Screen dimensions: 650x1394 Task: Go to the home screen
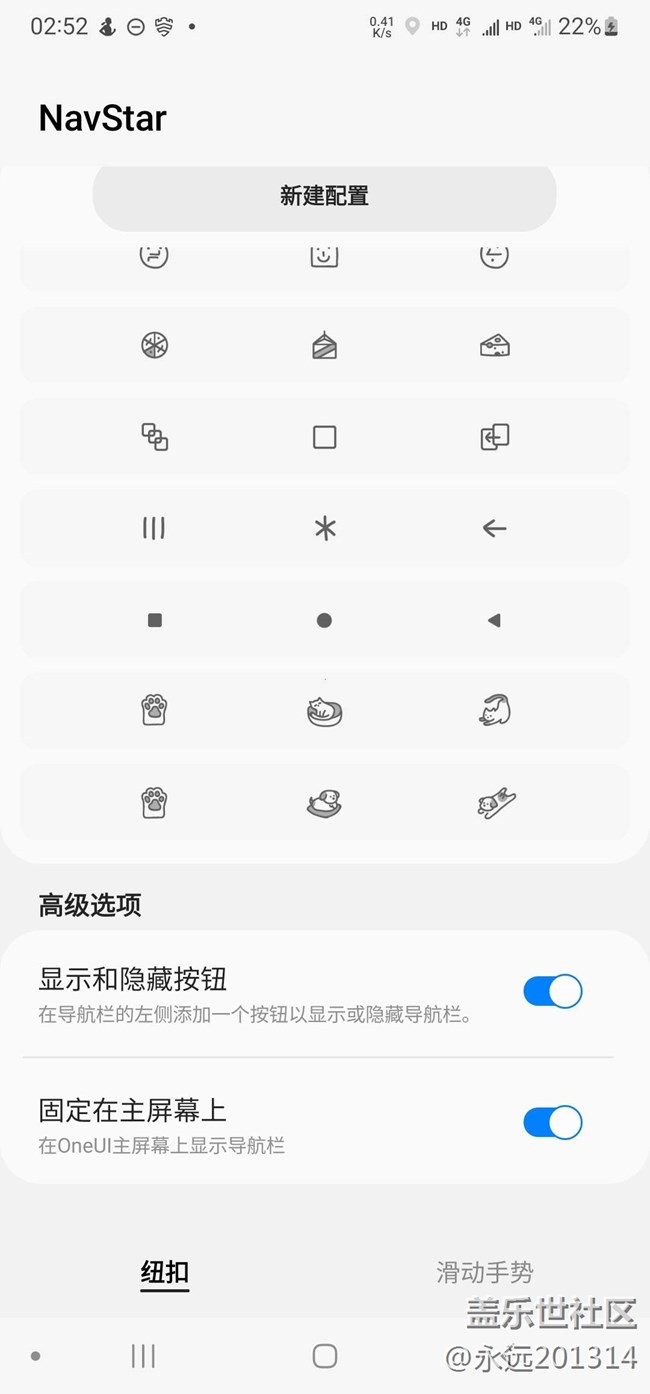(325, 1356)
